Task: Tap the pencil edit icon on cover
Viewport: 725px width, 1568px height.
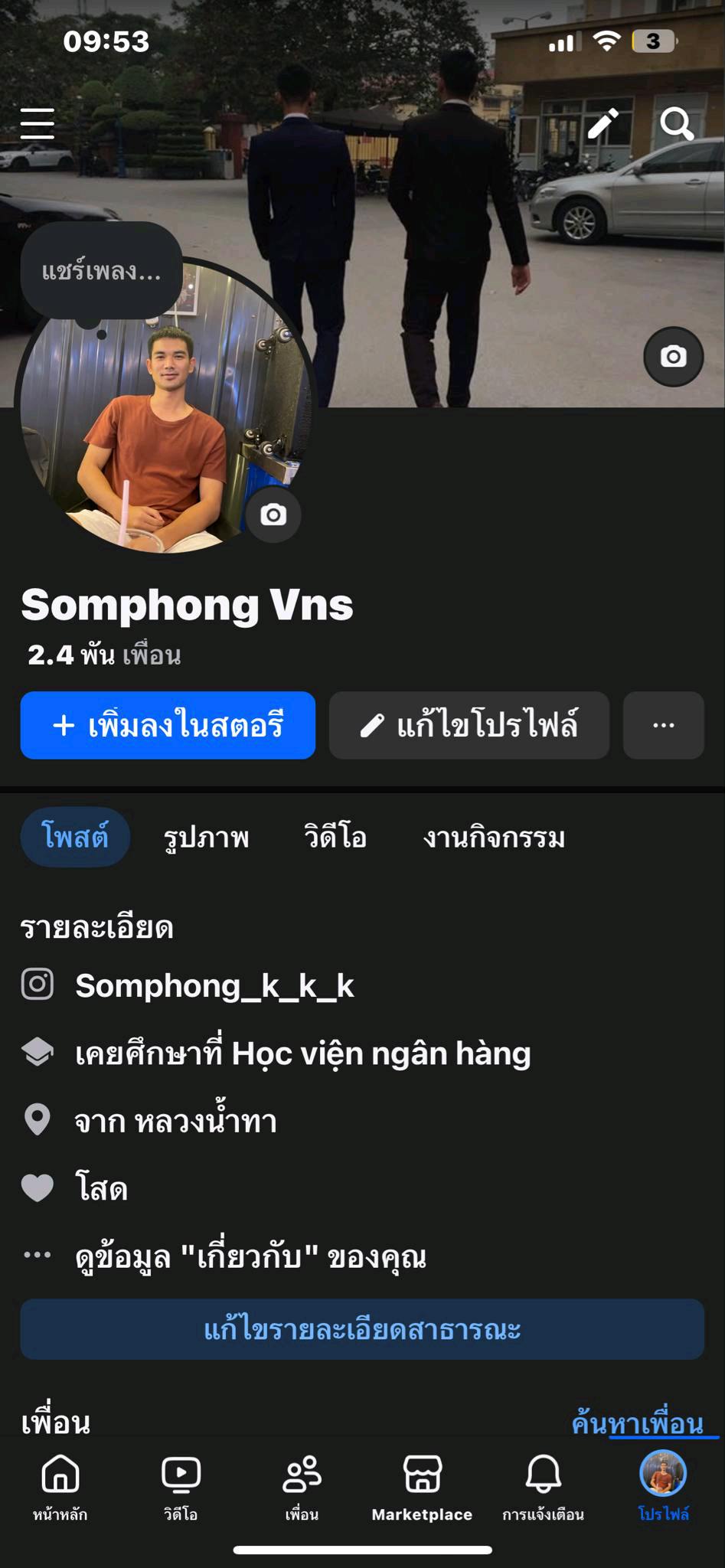Action: pos(603,123)
